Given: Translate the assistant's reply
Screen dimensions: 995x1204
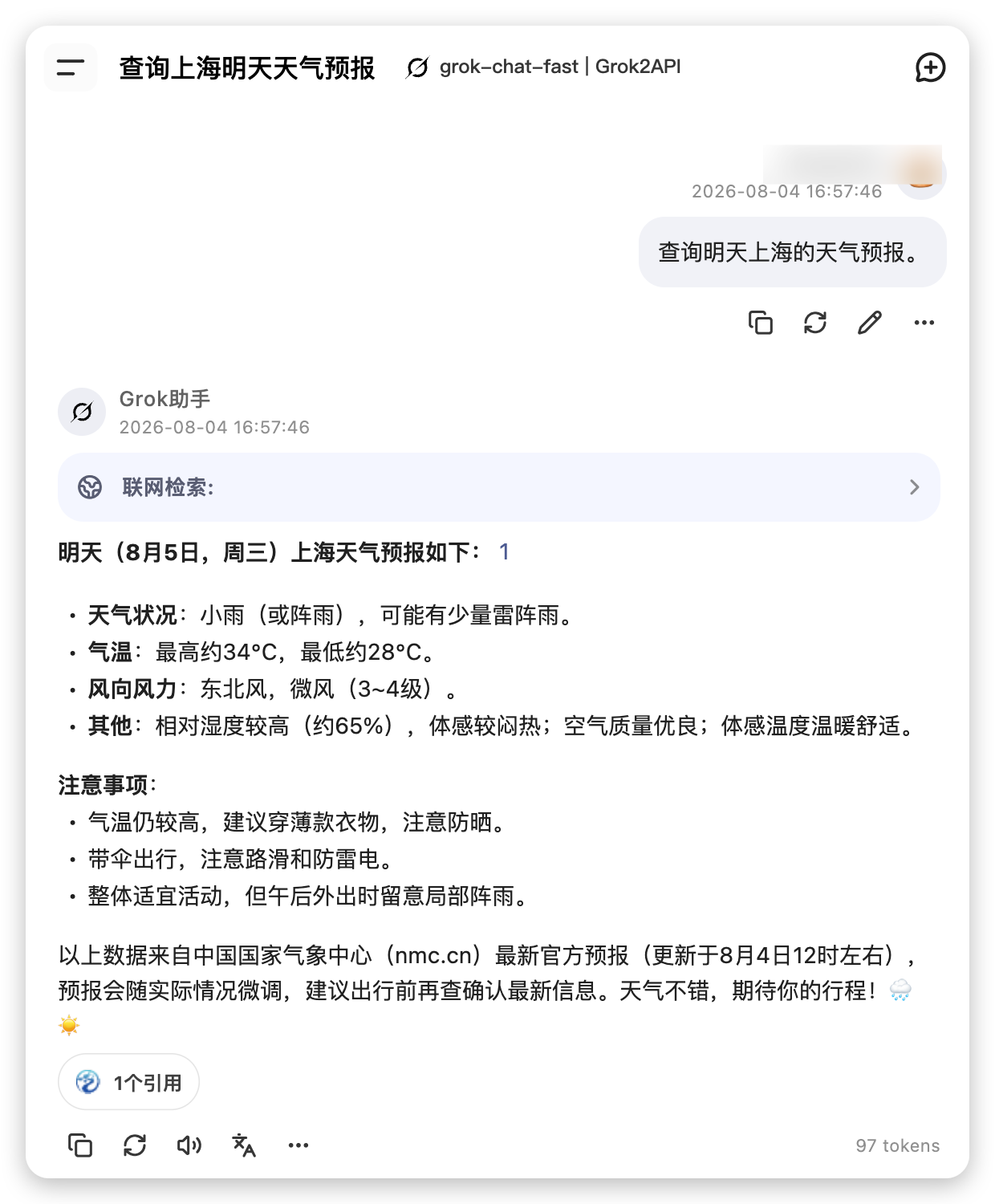Looking at the screenshot, I should click(244, 1145).
